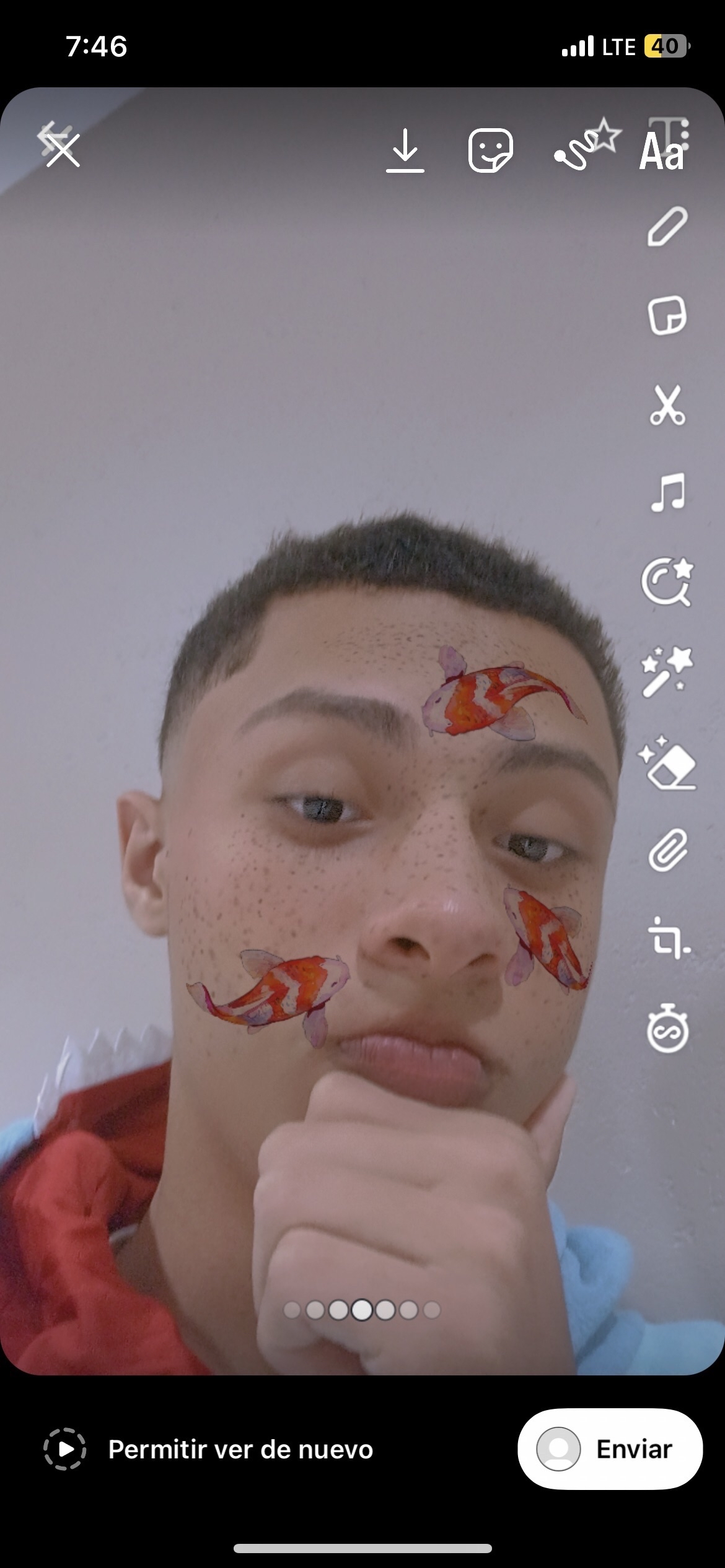Change the Permitir ver de nuevo option
The height and width of the screenshot is (1568, 725).
click(209, 1449)
